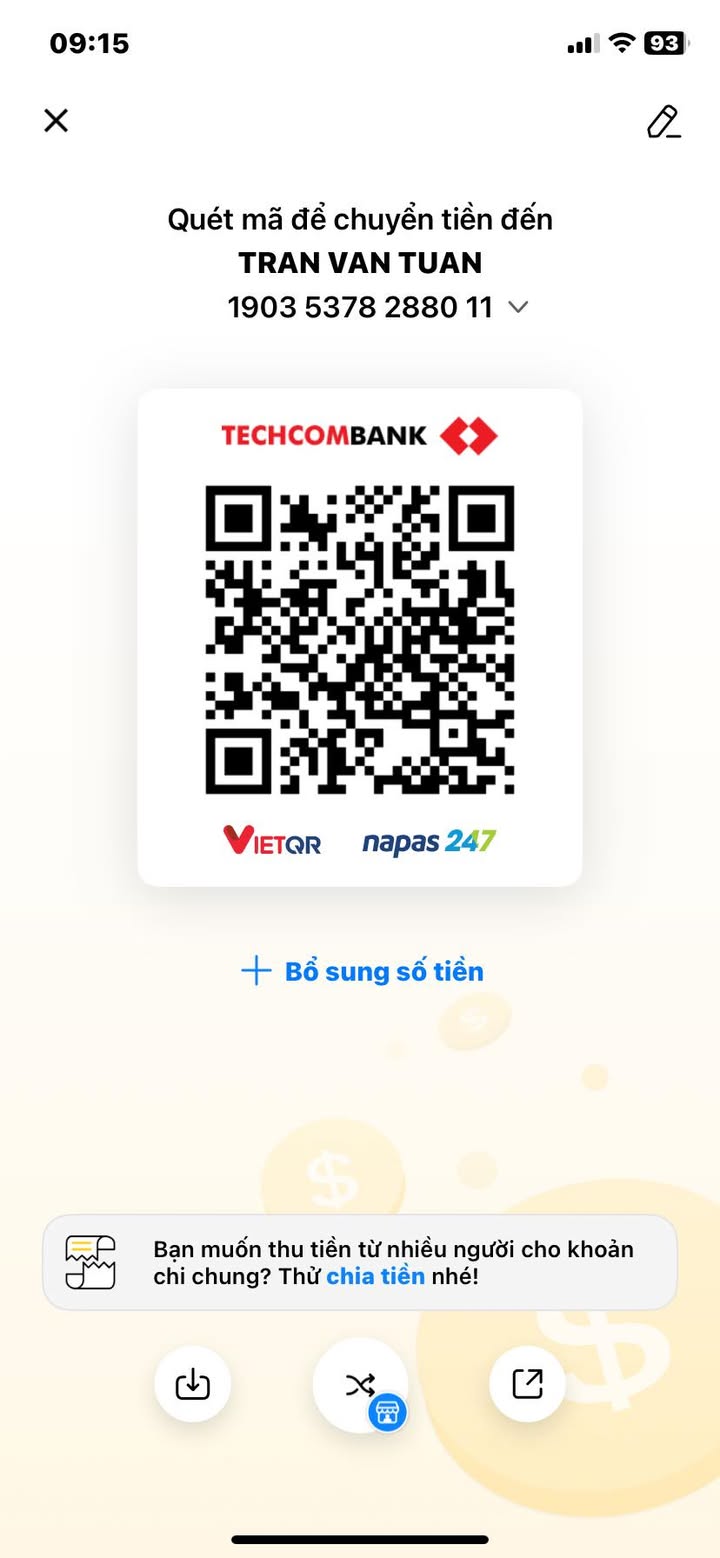Tap the edit pencil icon
This screenshot has height=1558, width=720.
tap(662, 121)
